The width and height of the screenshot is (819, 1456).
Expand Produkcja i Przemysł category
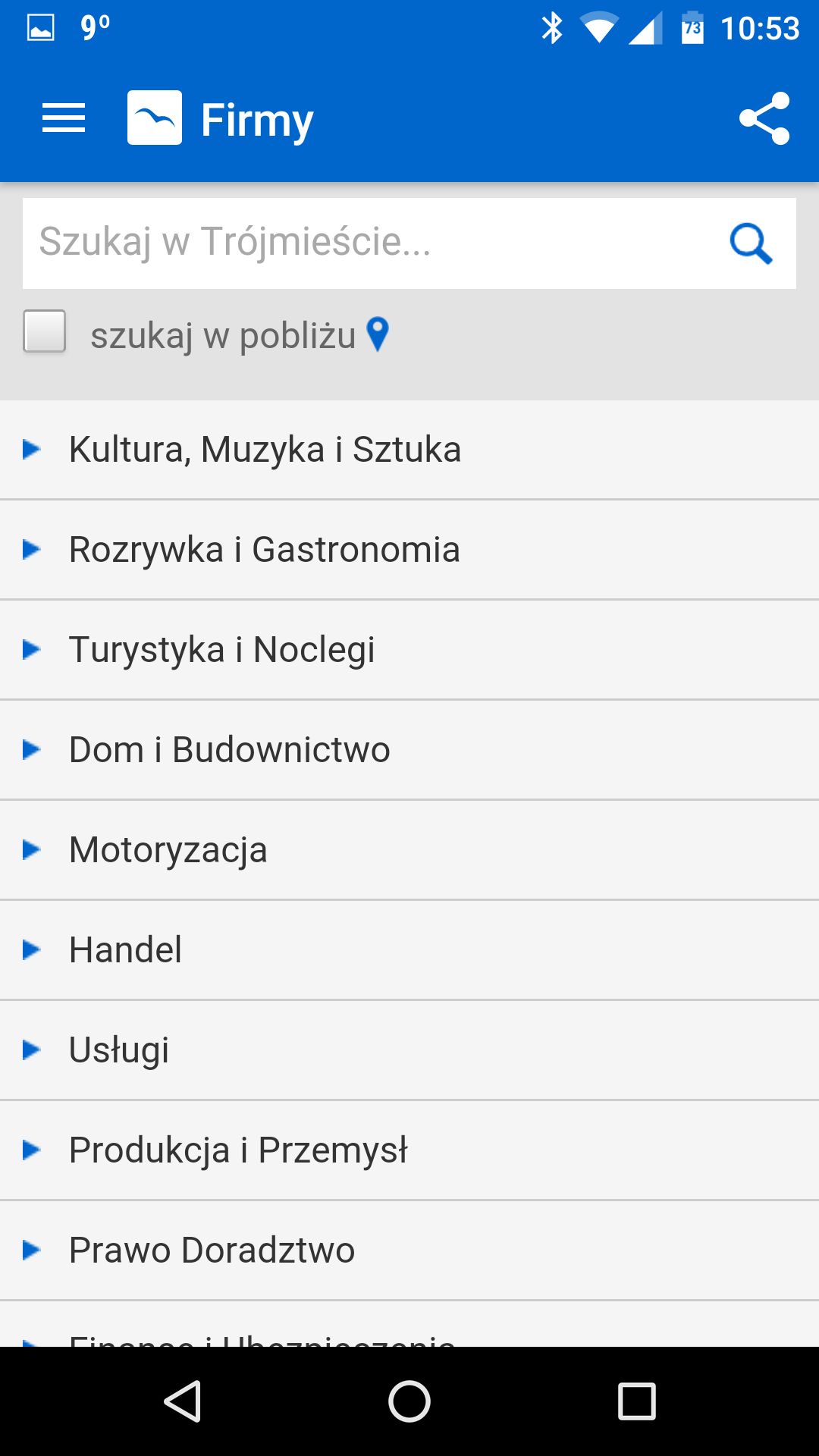coord(409,1150)
